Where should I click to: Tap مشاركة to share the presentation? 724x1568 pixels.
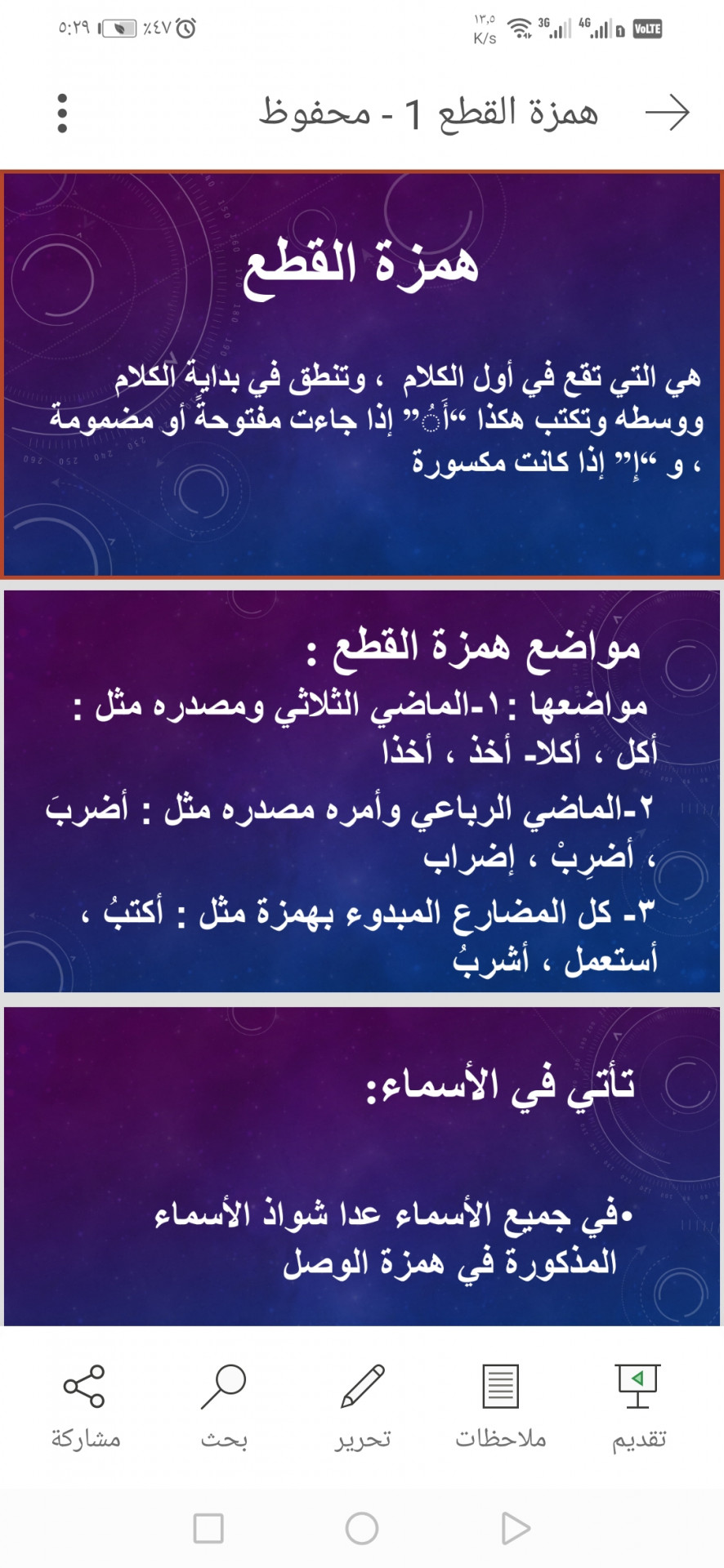(x=85, y=1406)
